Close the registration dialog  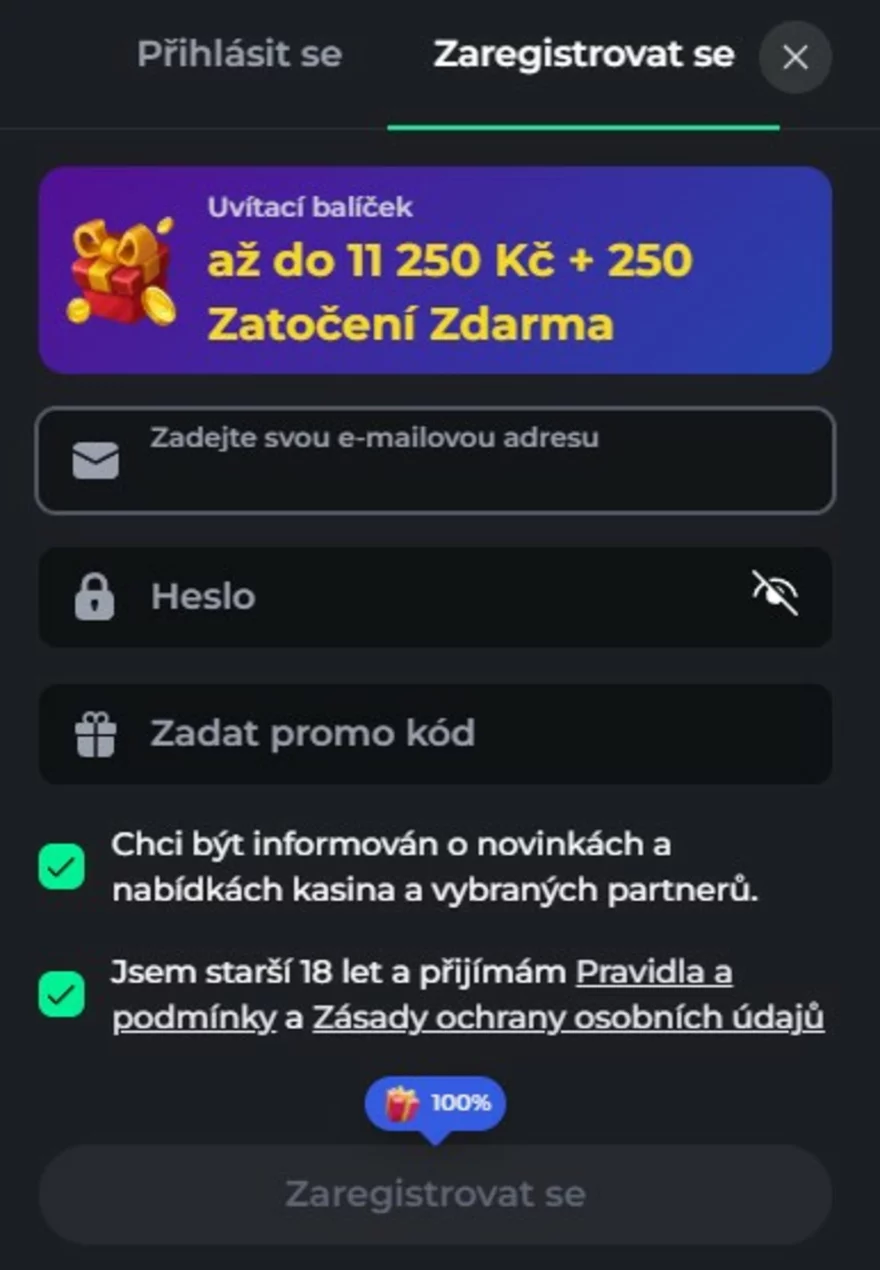click(795, 58)
